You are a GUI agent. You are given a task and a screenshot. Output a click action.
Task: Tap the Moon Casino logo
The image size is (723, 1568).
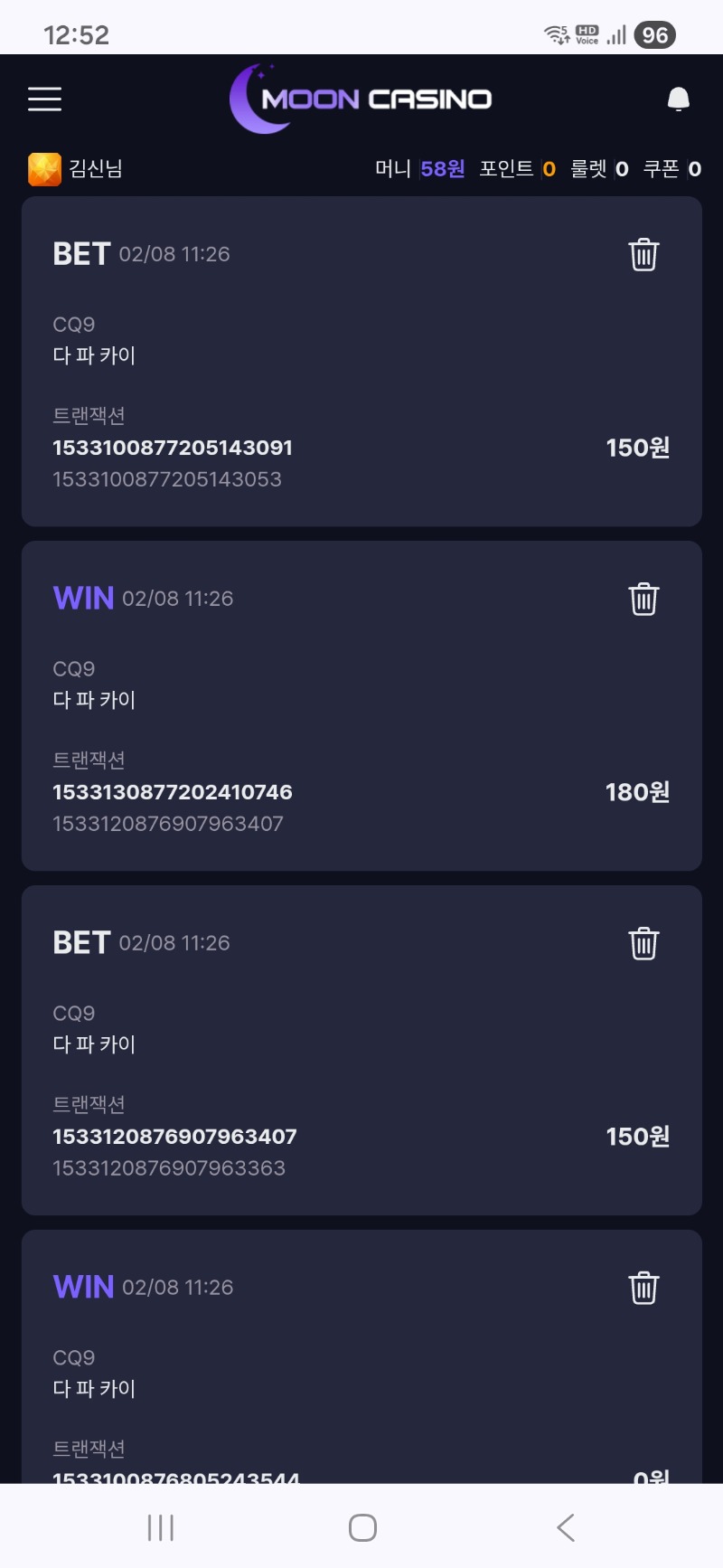point(361,99)
